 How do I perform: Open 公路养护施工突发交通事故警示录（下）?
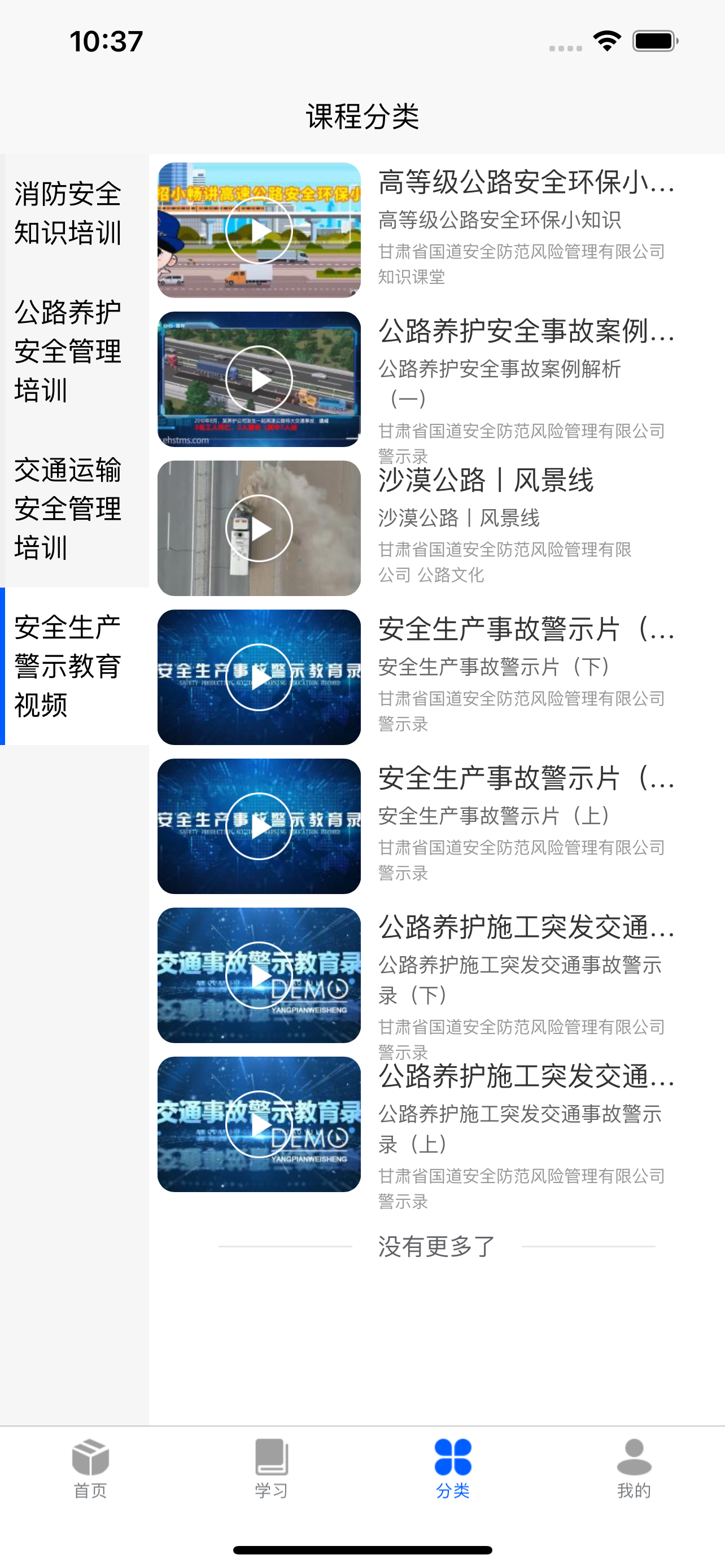(436, 975)
